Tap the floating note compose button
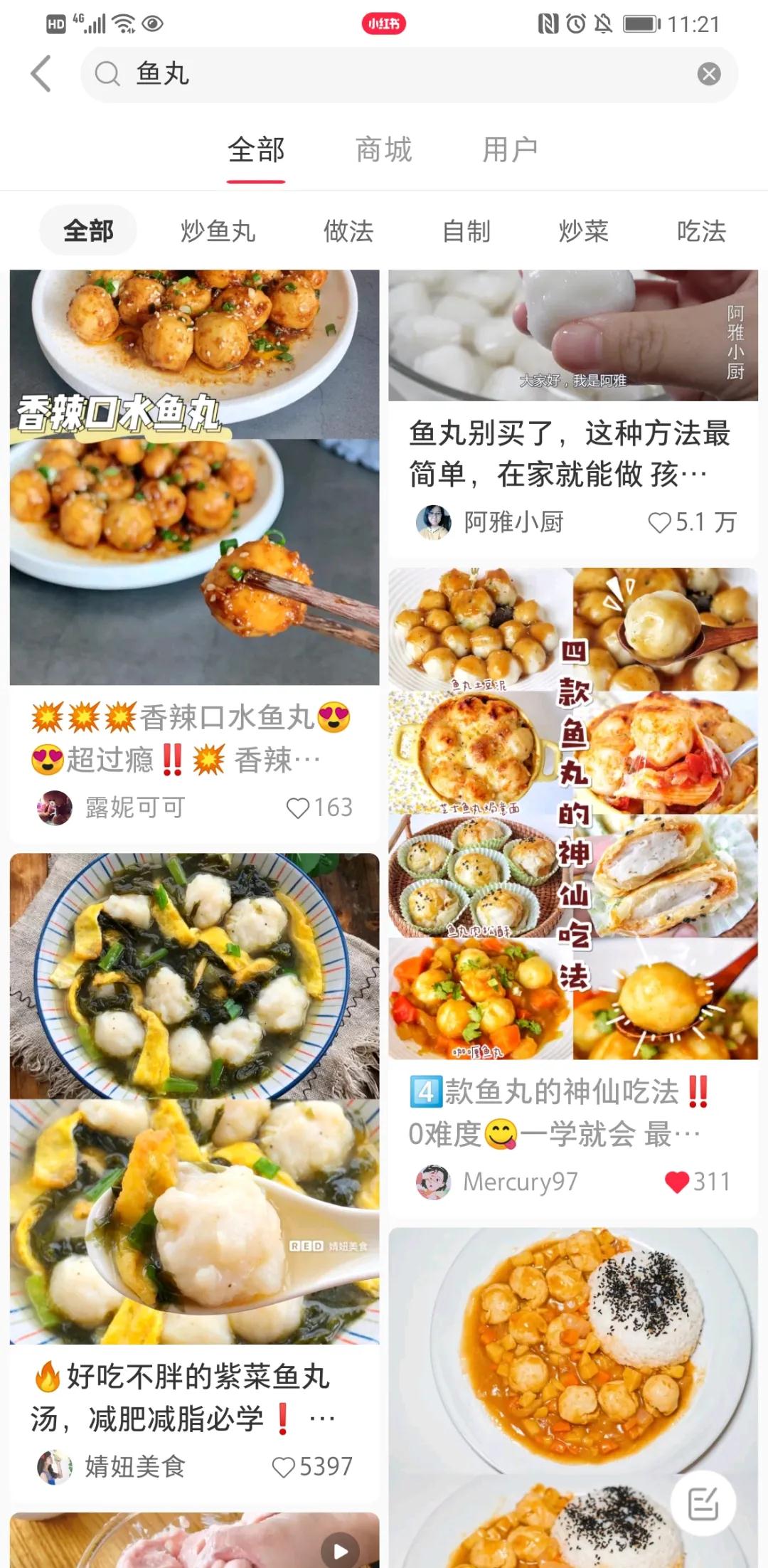 [x=703, y=1504]
